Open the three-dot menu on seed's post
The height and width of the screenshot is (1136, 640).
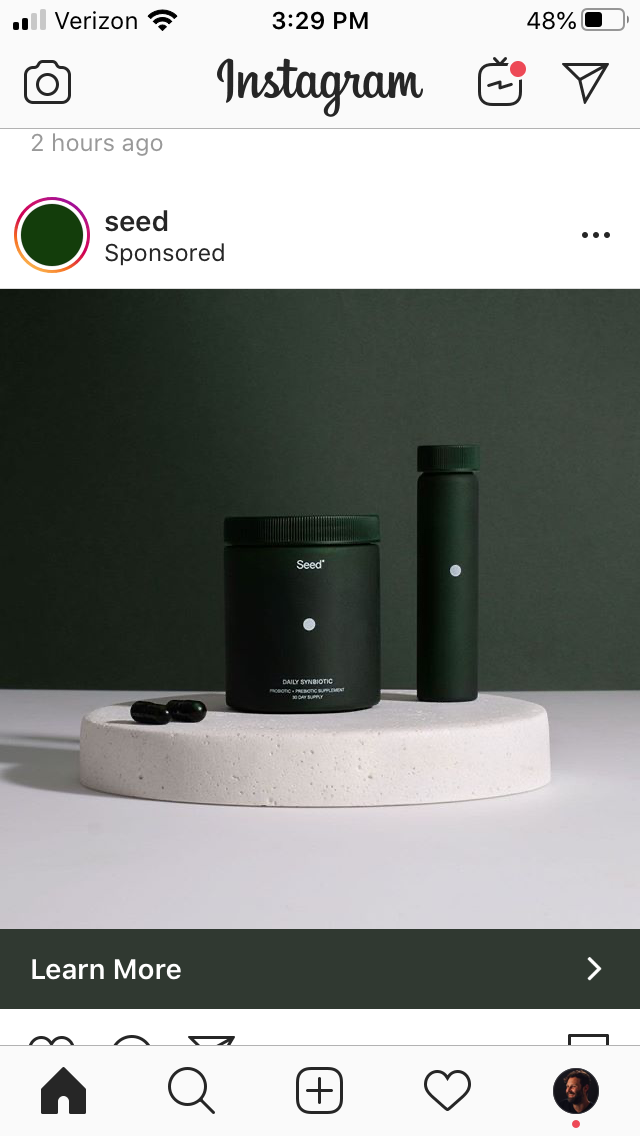coord(596,235)
